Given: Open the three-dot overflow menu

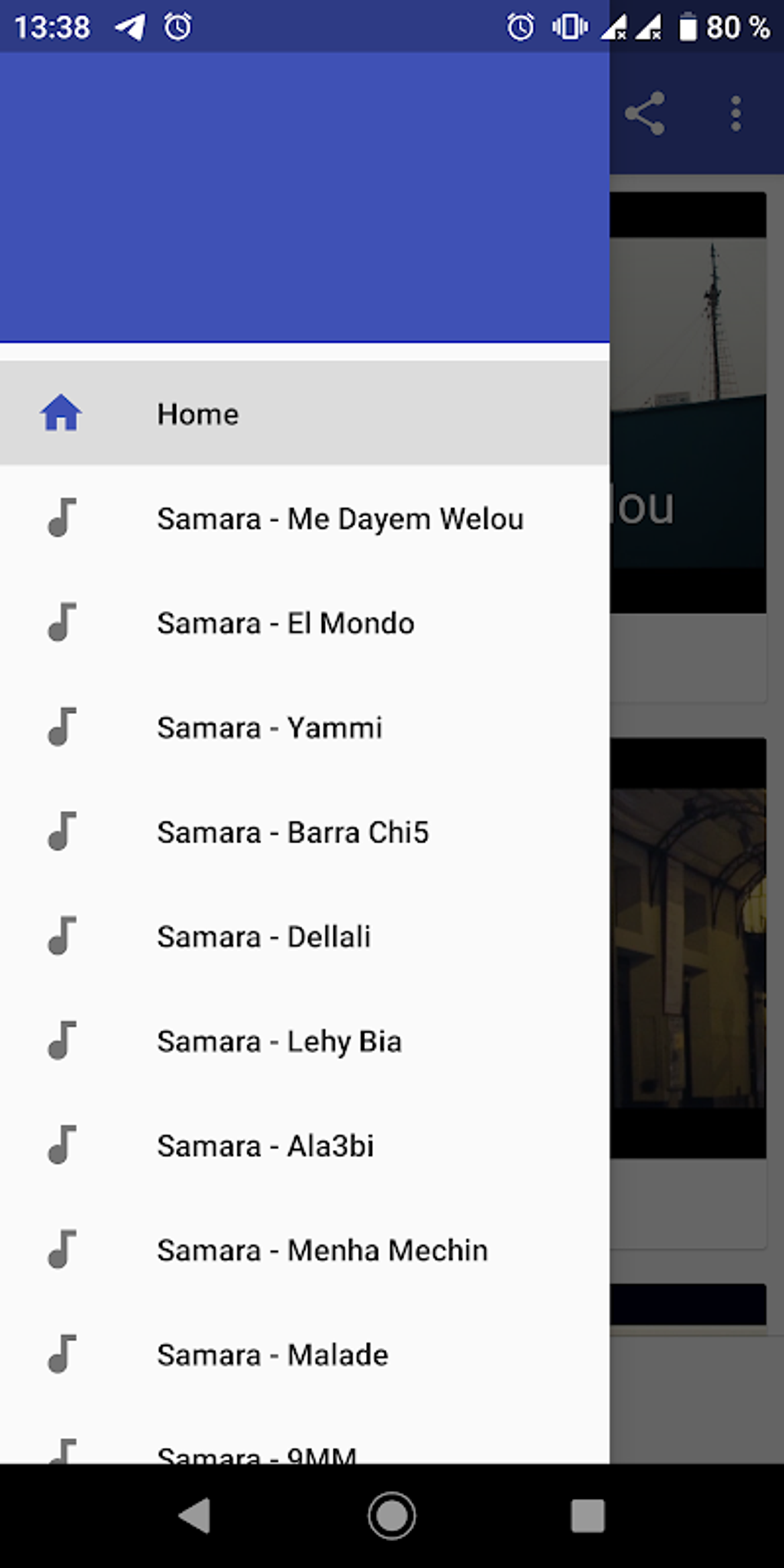Looking at the screenshot, I should 735,112.
